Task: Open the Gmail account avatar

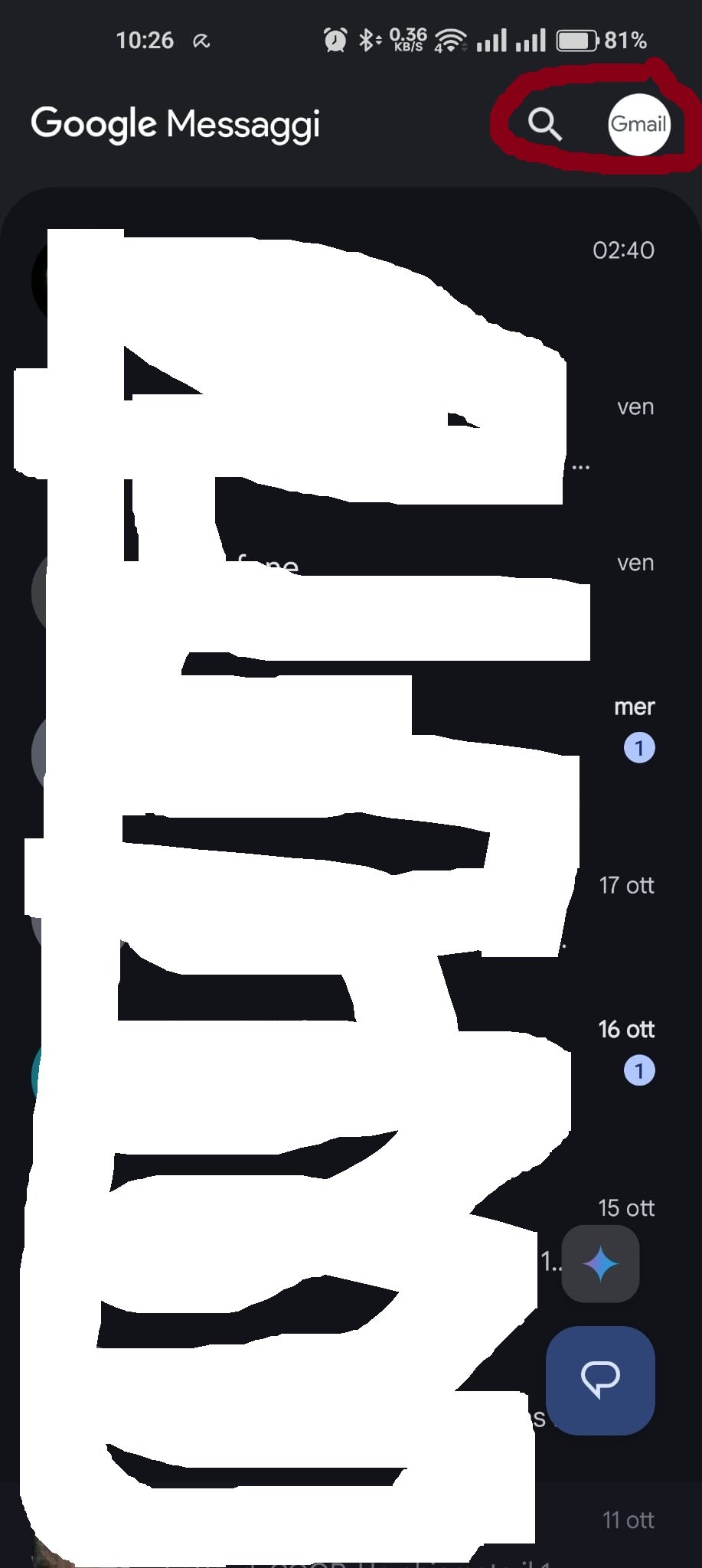Action: [x=638, y=124]
